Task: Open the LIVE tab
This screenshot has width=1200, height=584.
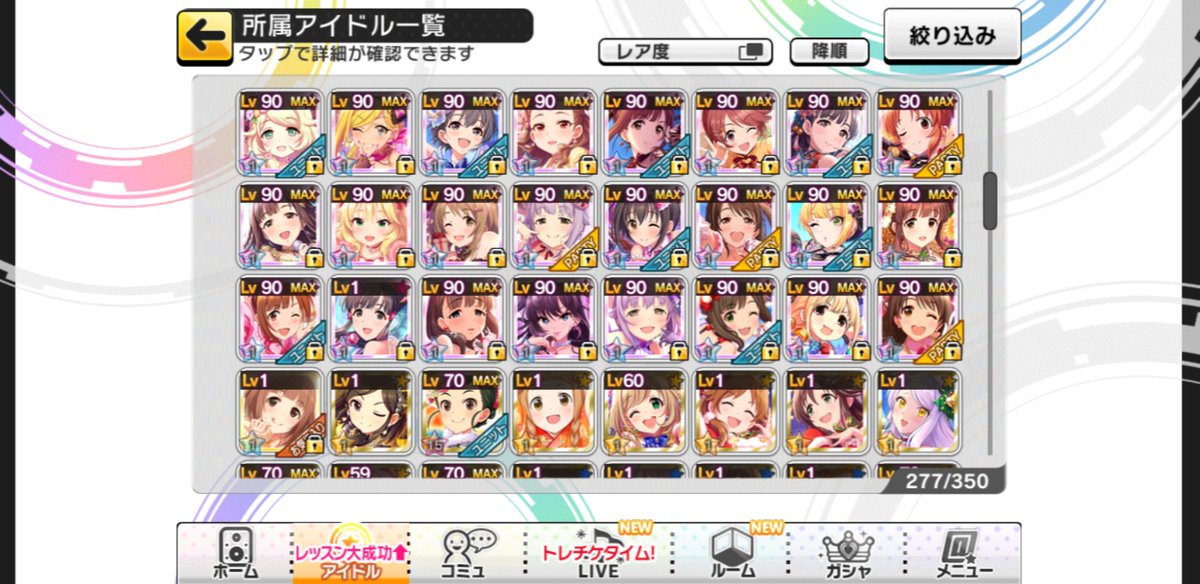Action: pos(598,553)
